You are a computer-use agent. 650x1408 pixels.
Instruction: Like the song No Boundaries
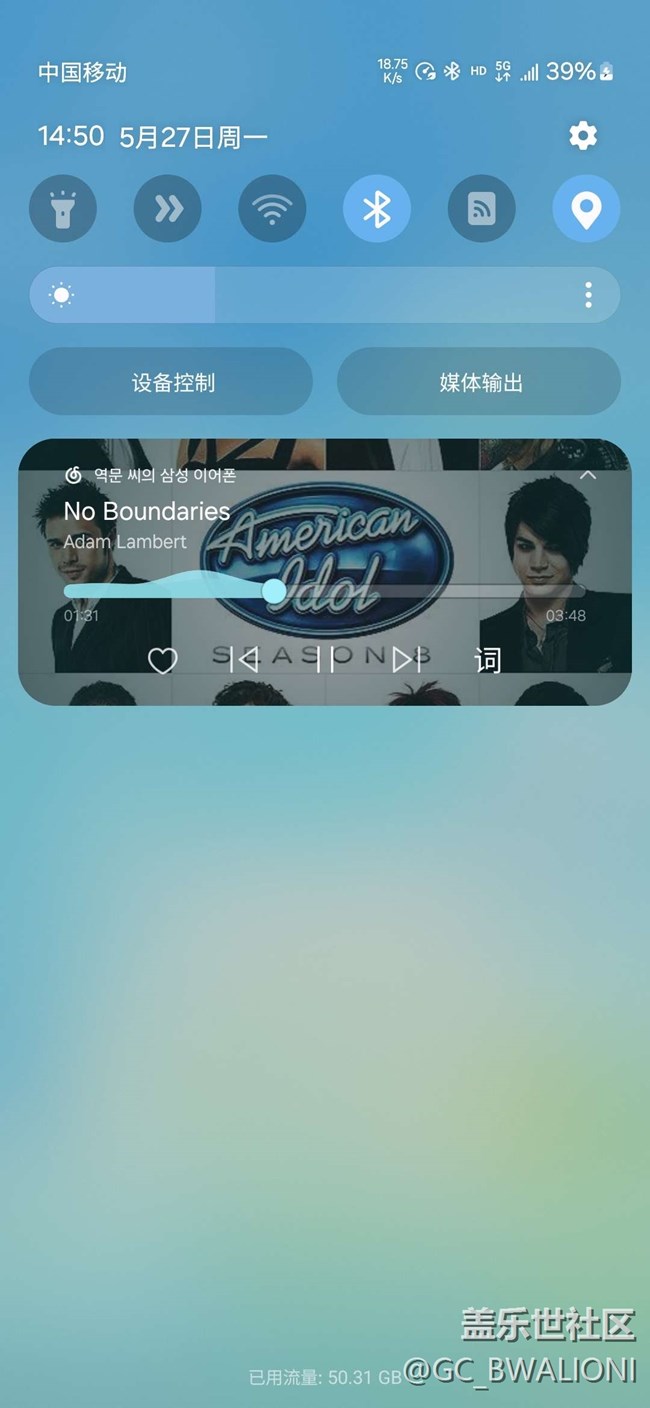tap(162, 660)
